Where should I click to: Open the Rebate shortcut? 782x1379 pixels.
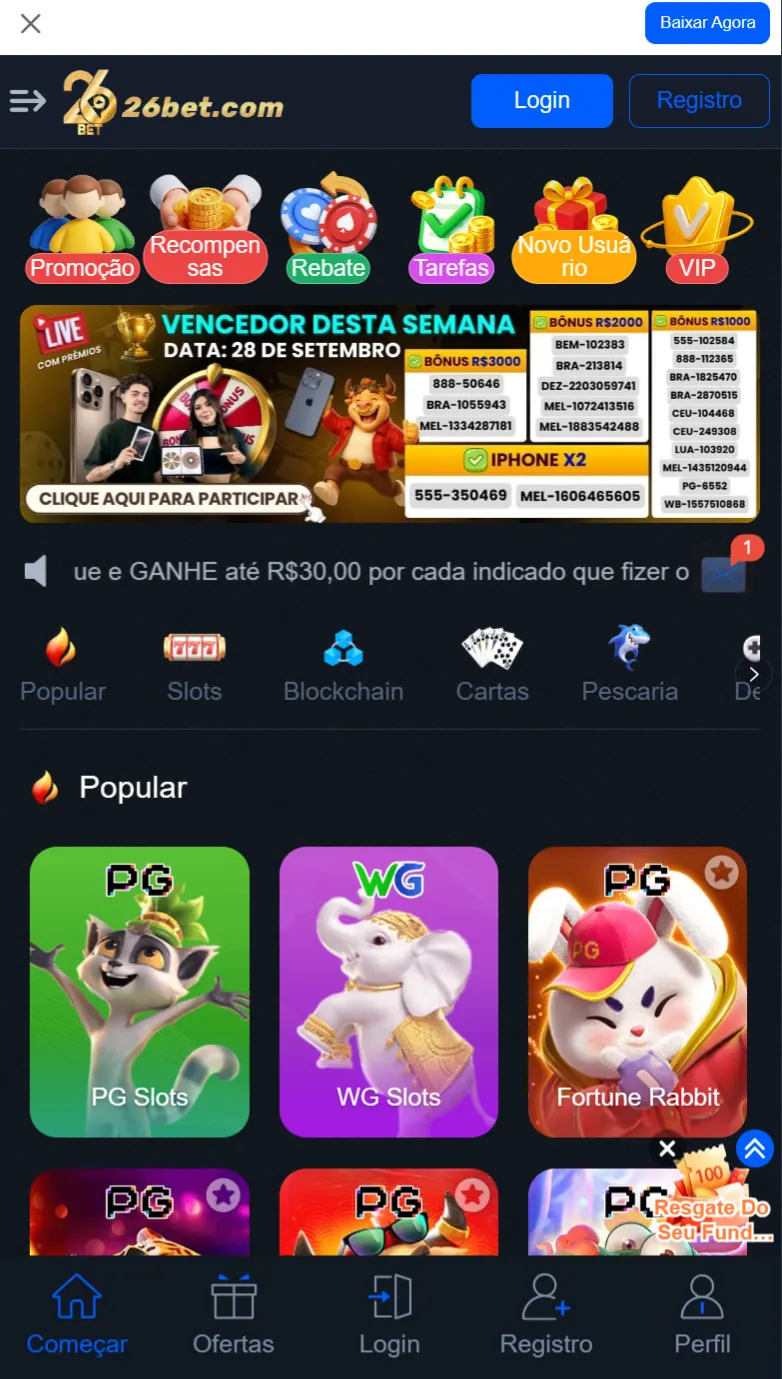click(x=328, y=230)
